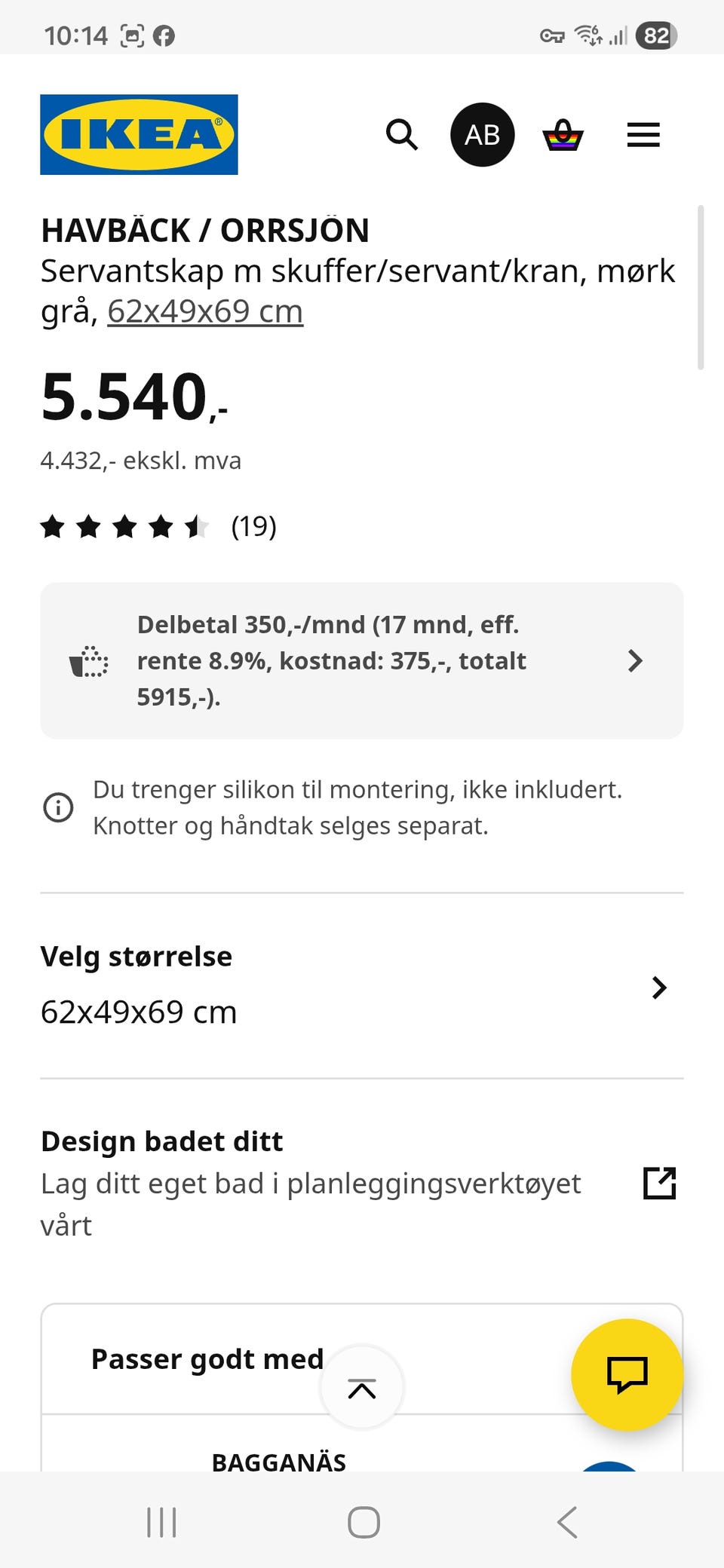
Task: Expand the Delbetal financing details
Action: click(635, 661)
